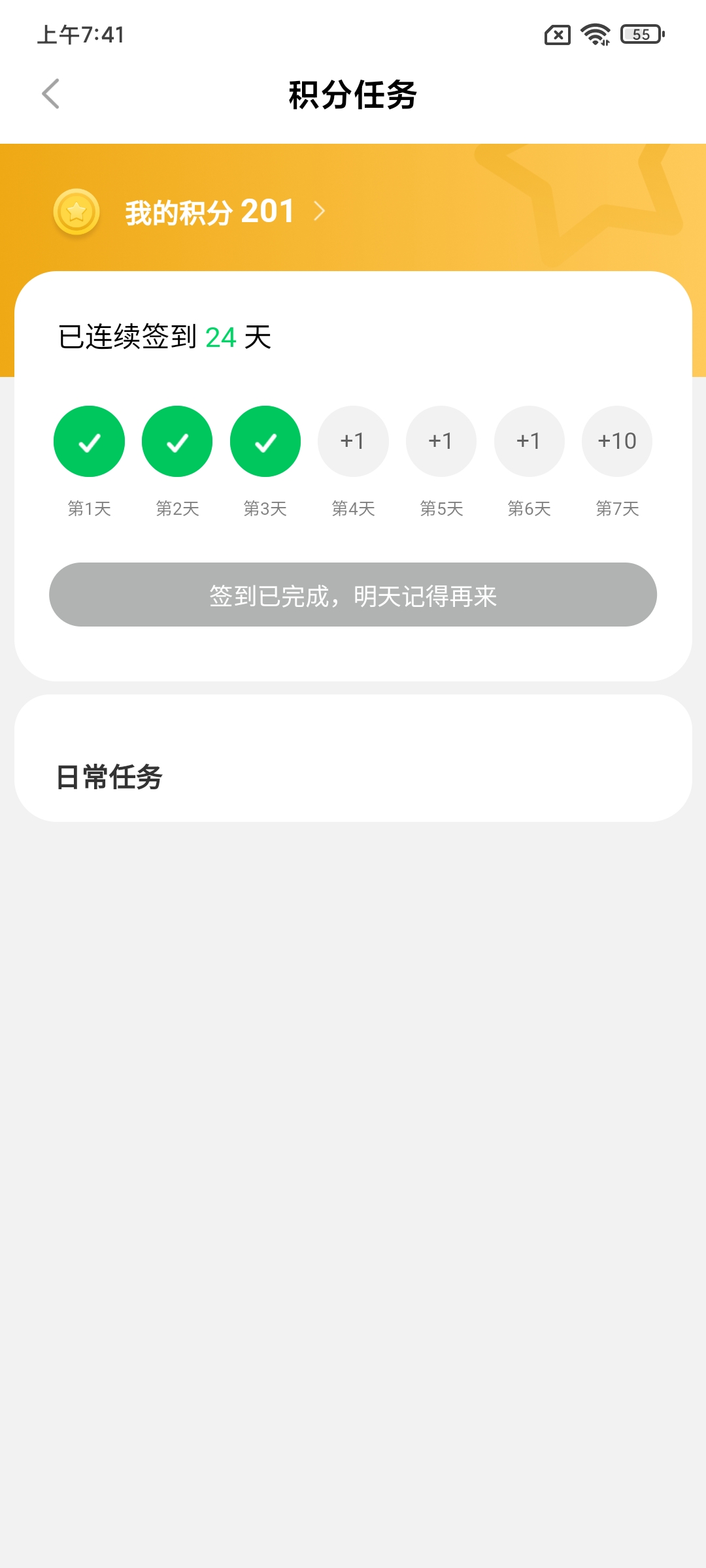Tap the 签到已完成，明天记得再来 button
Screen dimensions: 706x1568
tap(353, 595)
